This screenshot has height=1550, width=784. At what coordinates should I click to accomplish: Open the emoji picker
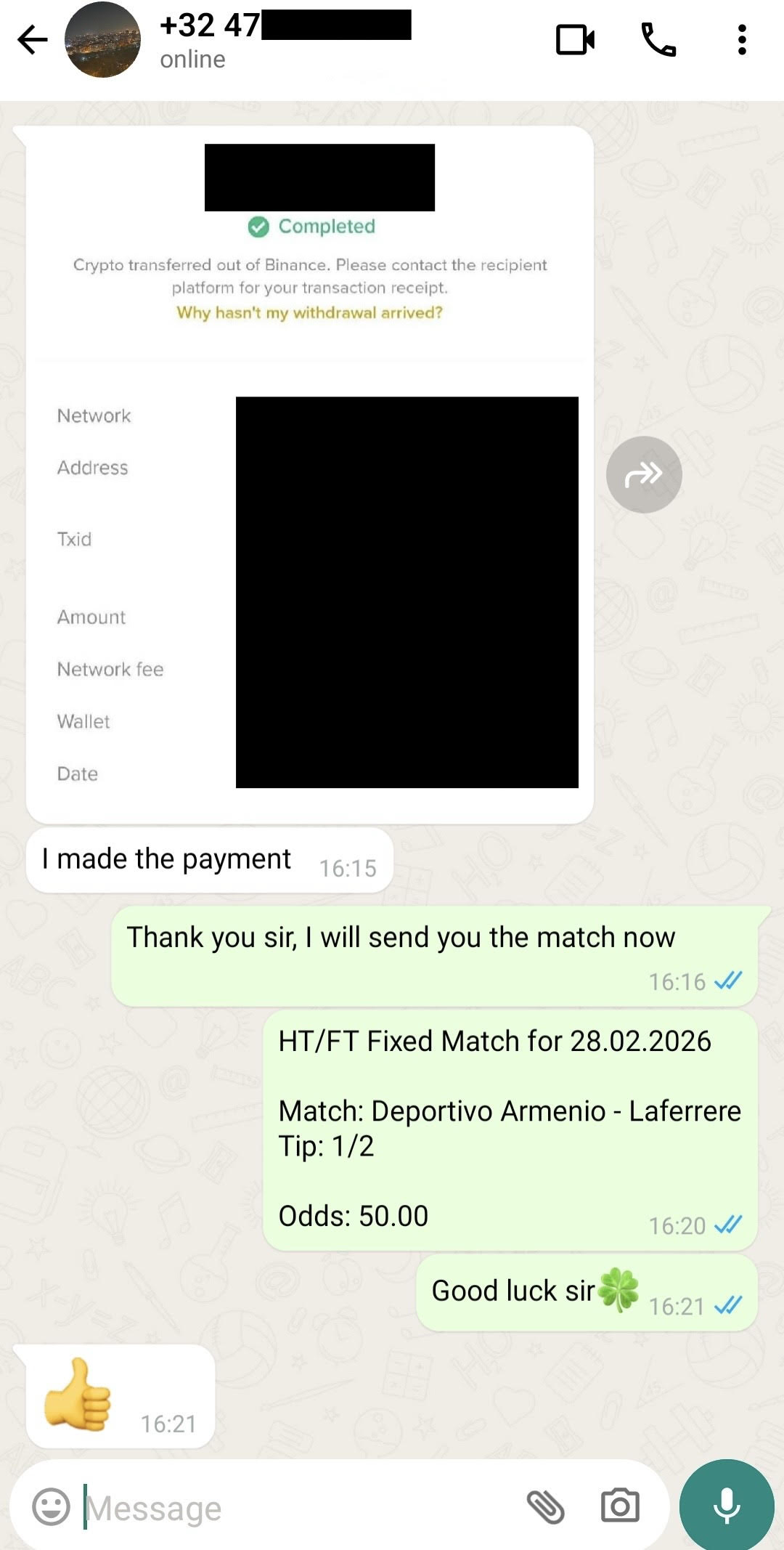click(x=51, y=1507)
